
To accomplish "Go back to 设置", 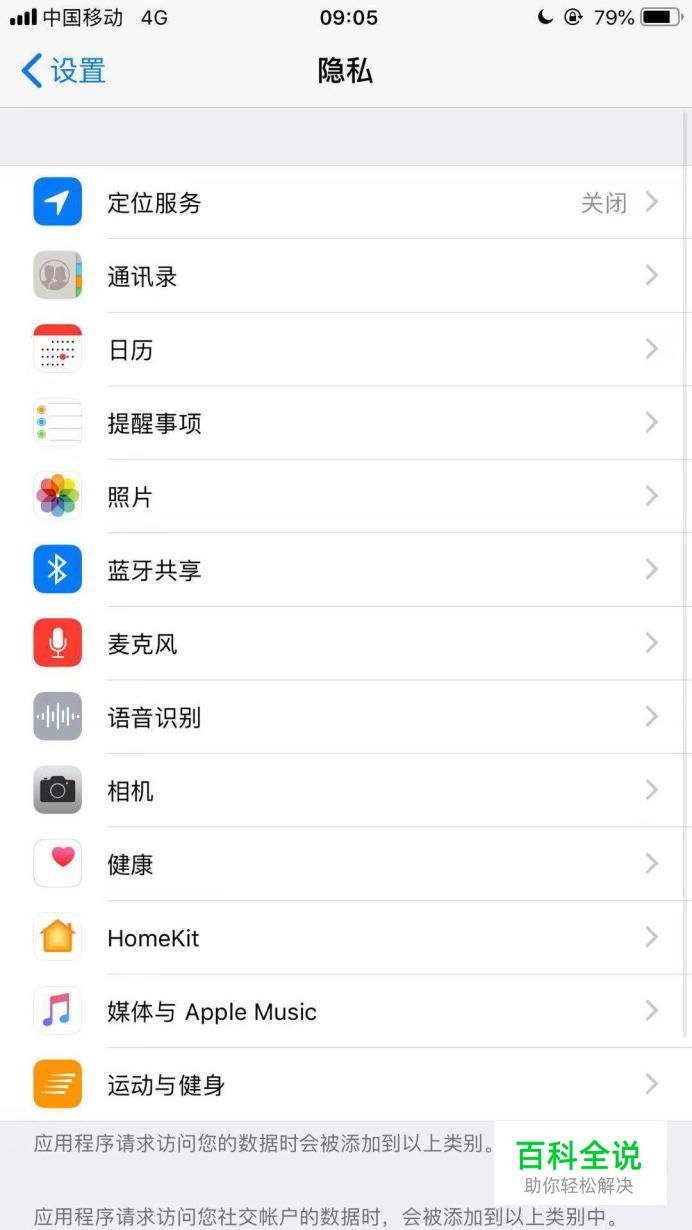I will pyautogui.click(x=63, y=71).
